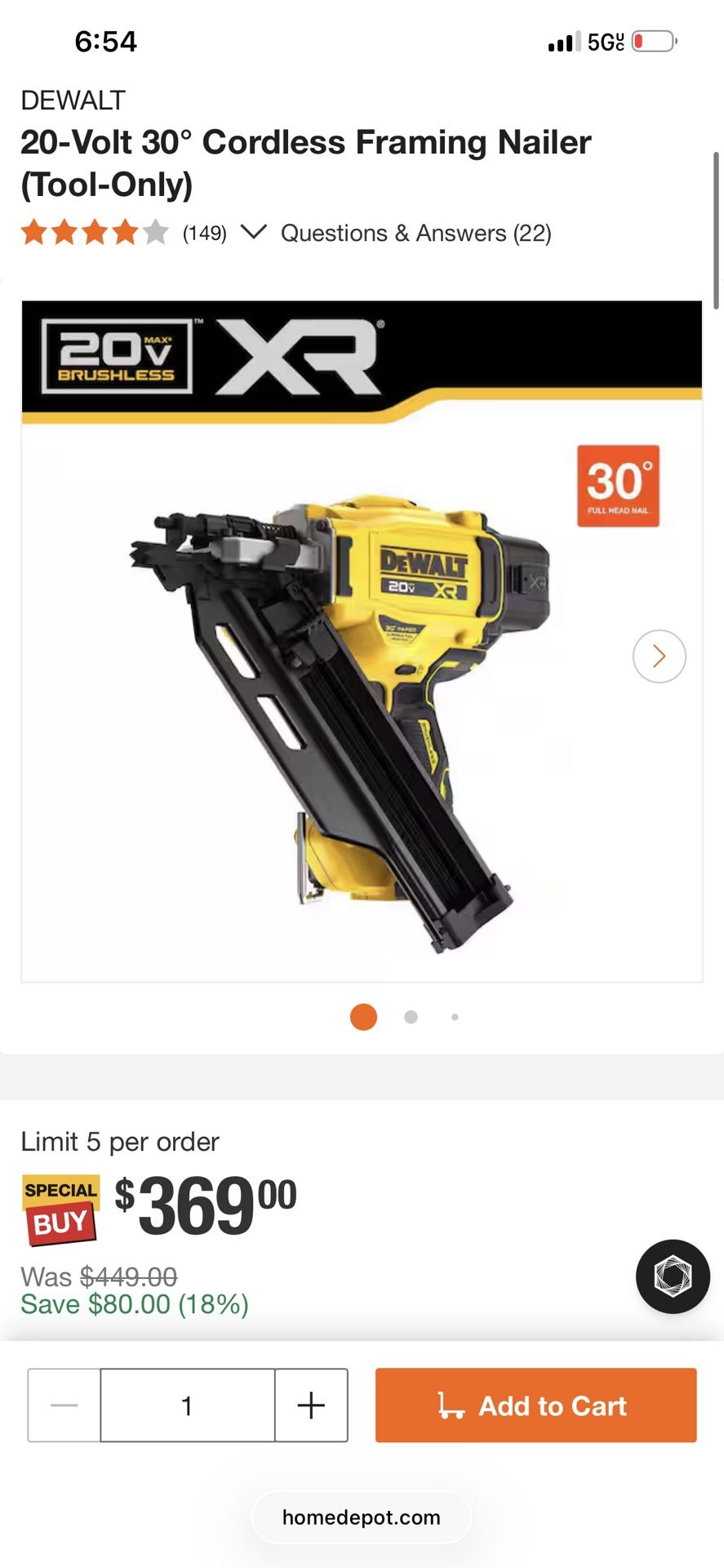This screenshot has height=1568, width=724.
Task: Select the first carousel dot
Action: pos(362,1016)
